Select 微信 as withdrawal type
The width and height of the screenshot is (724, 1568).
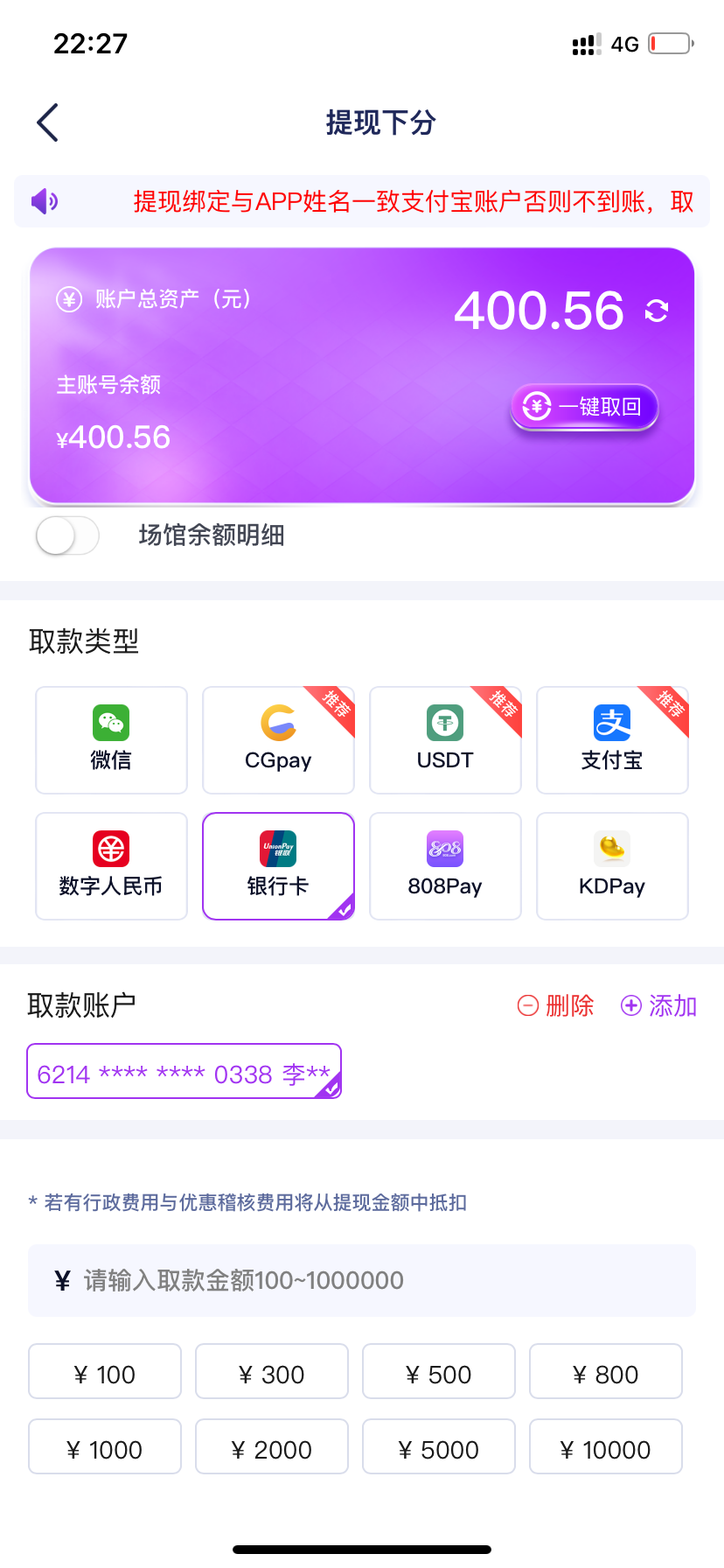click(111, 740)
